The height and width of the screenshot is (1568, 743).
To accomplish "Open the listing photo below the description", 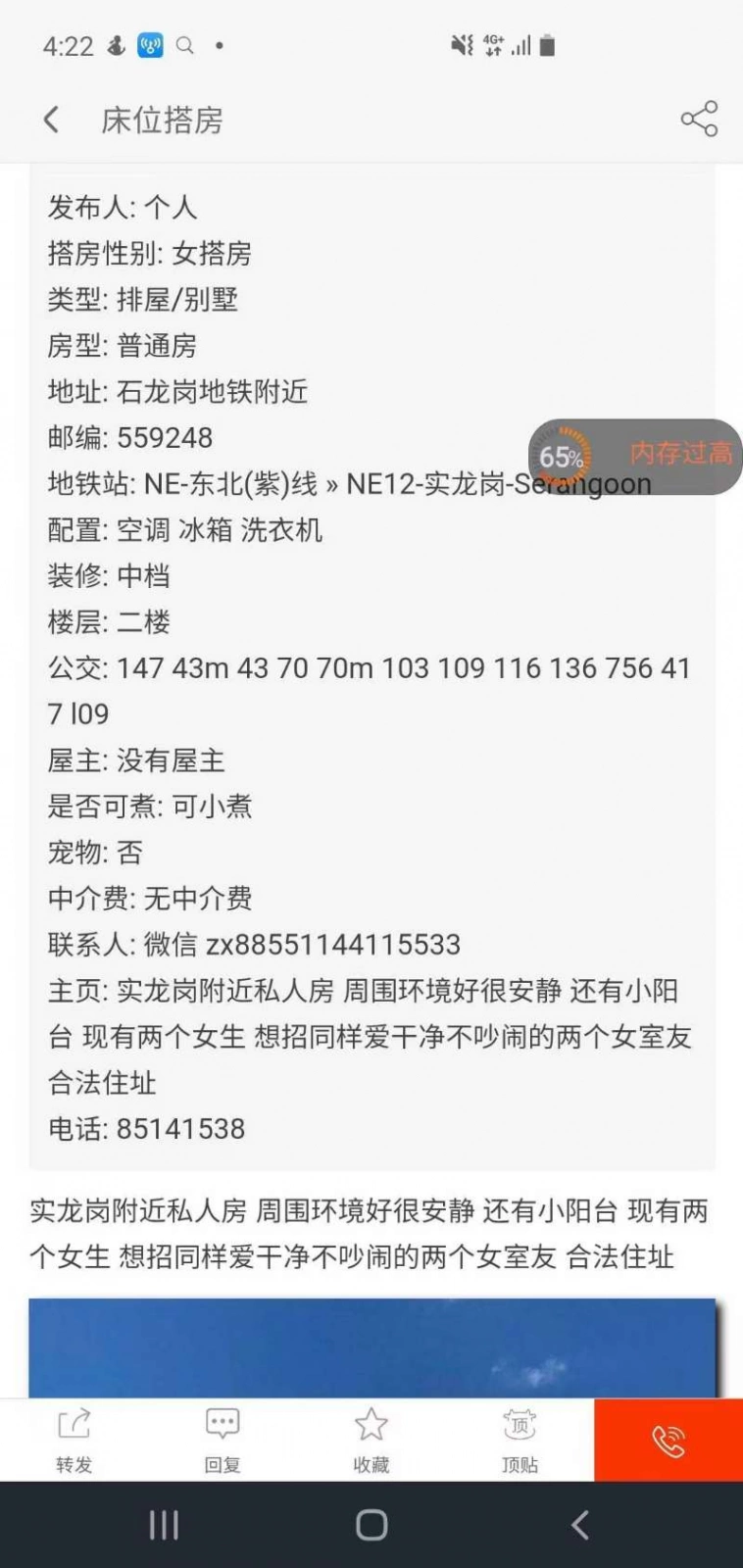I will coord(372,1347).
